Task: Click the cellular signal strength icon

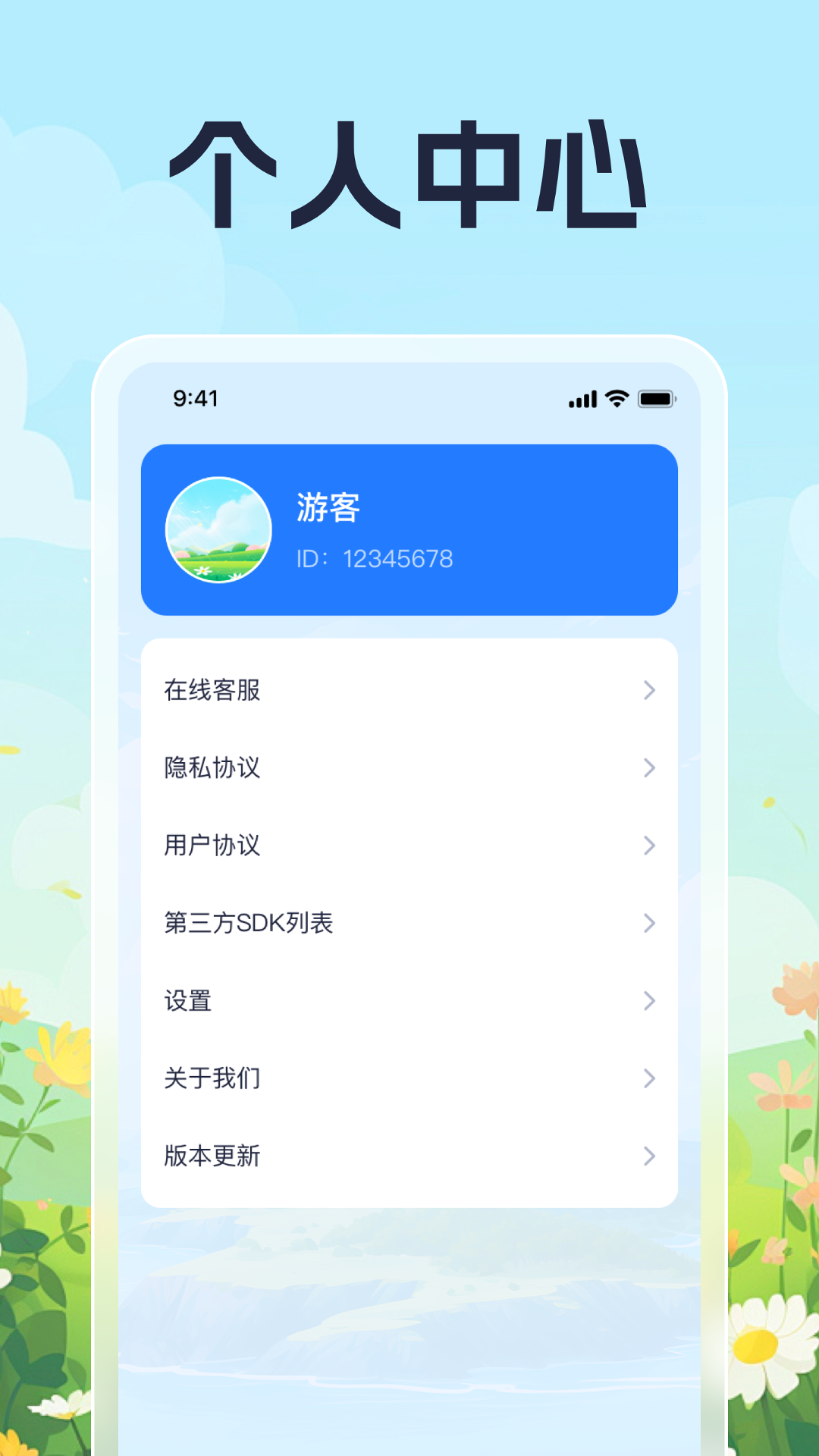Action: pyautogui.click(x=581, y=398)
